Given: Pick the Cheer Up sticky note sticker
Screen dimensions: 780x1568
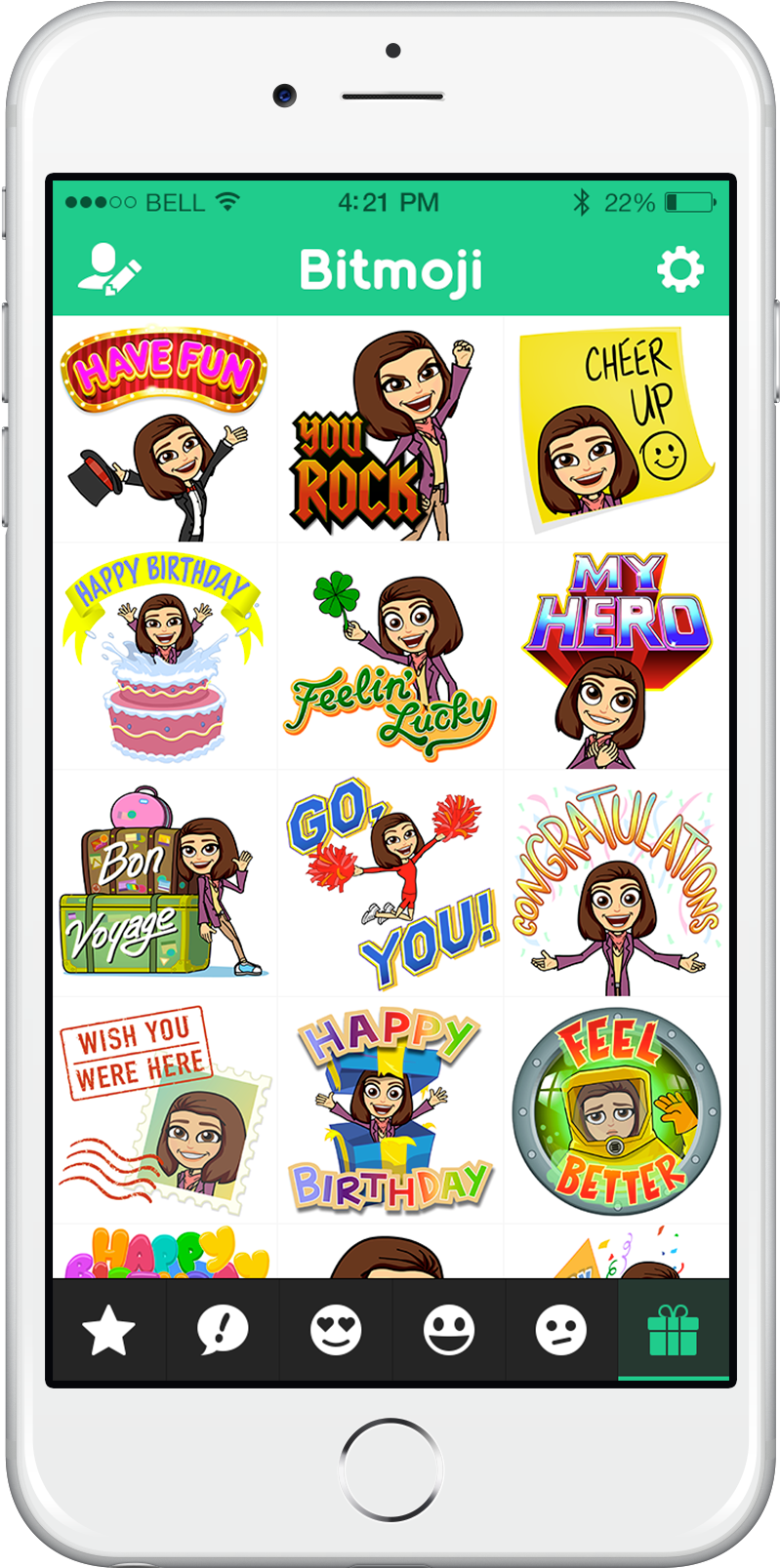Looking at the screenshot, I should 616,431.
